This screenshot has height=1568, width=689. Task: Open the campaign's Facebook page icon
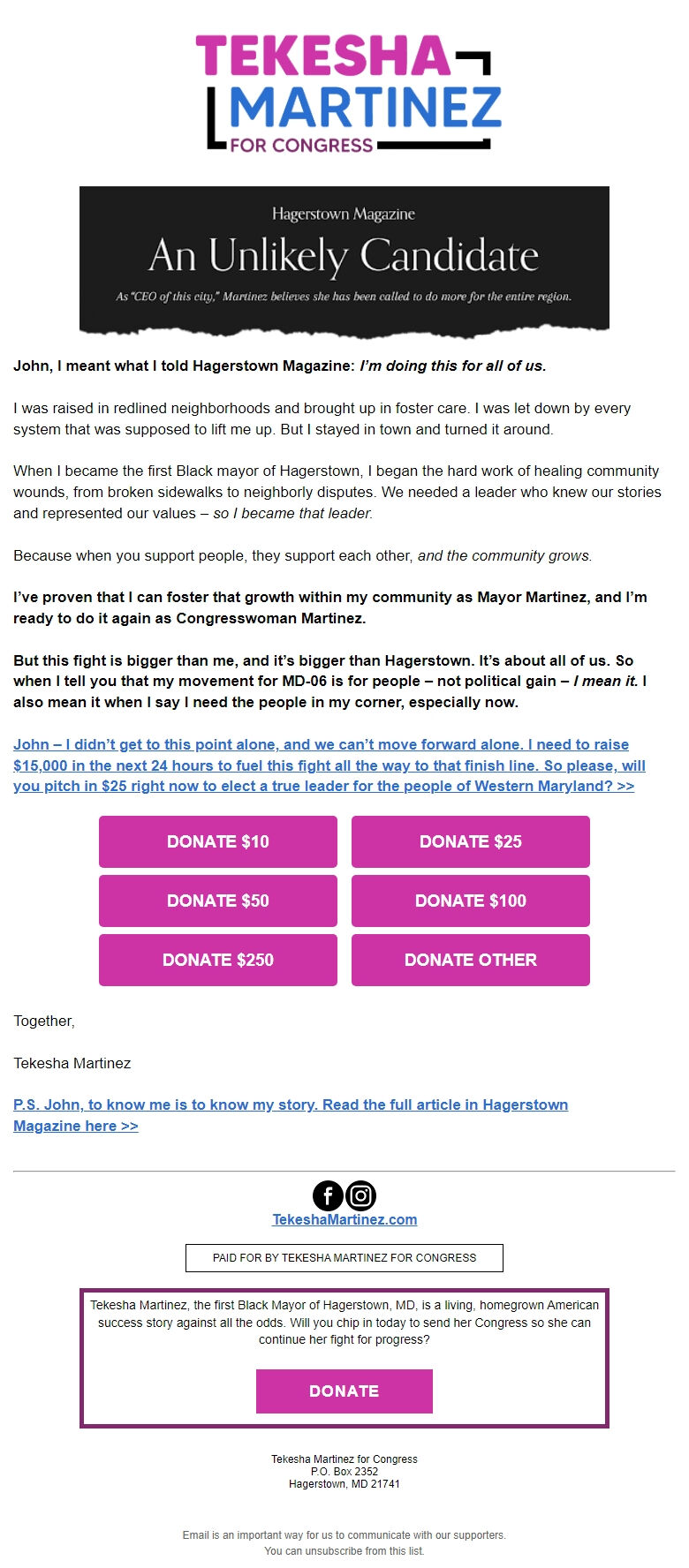[x=327, y=1196]
